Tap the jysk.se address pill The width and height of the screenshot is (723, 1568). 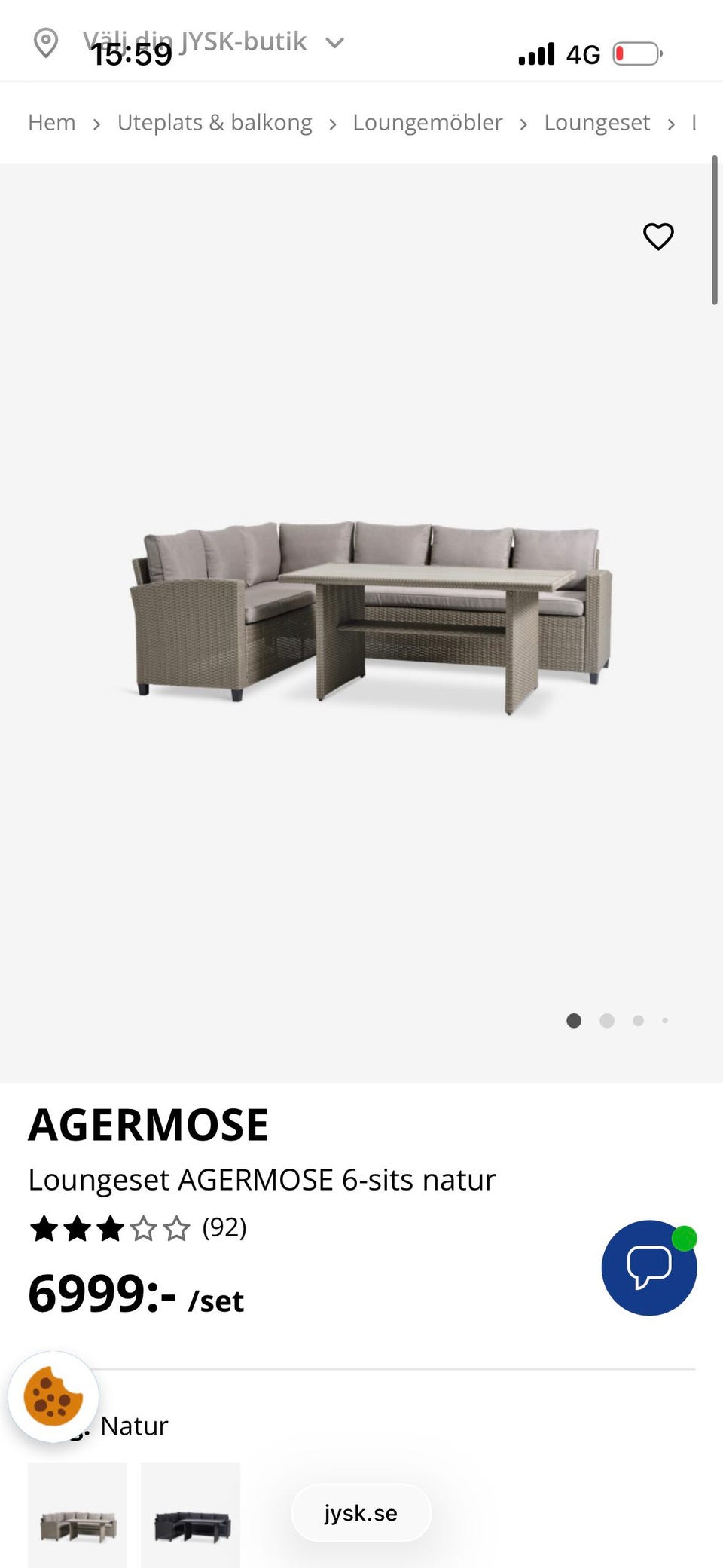[361, 1513]
